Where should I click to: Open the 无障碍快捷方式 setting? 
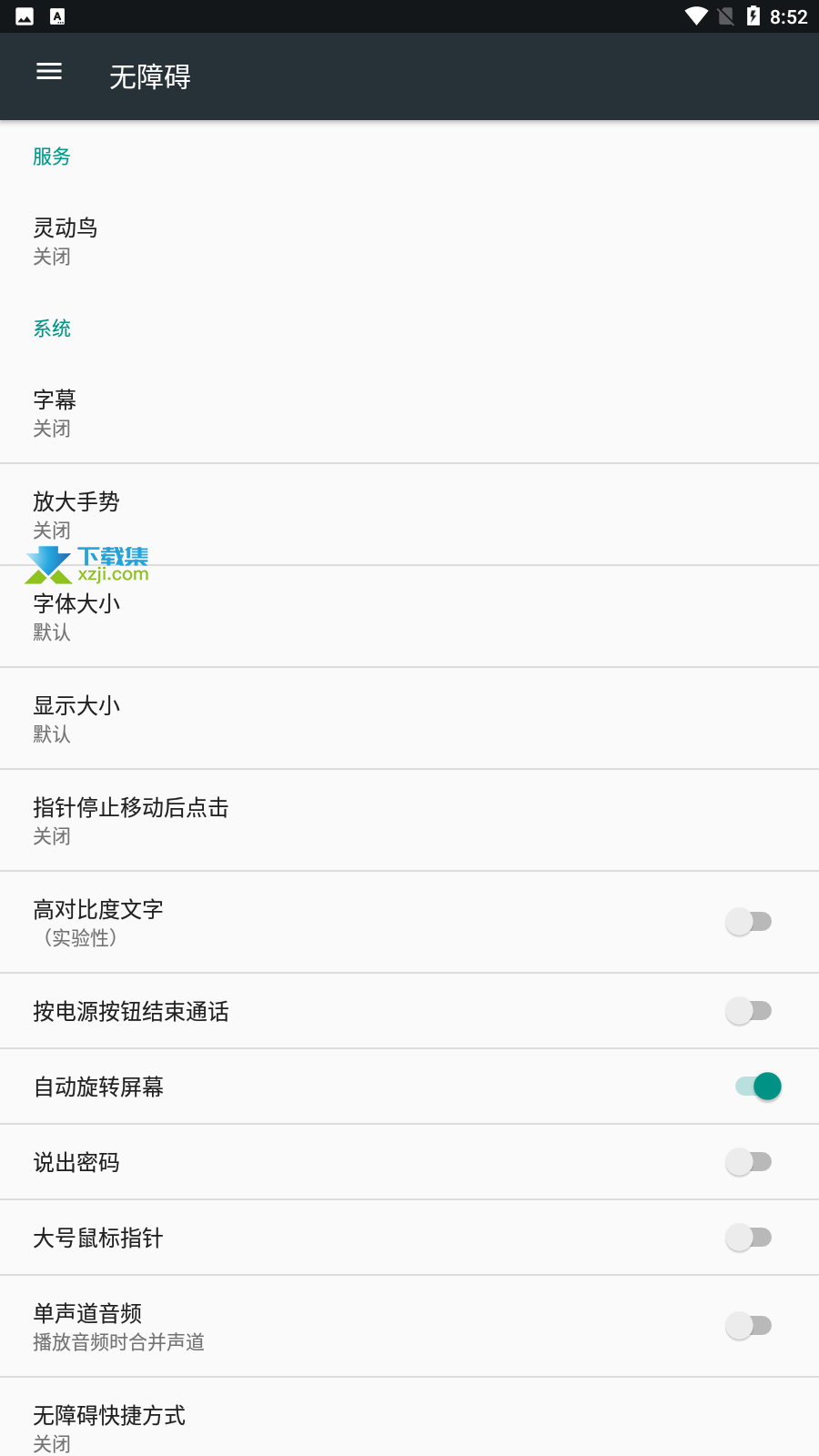click(409, 1418)
